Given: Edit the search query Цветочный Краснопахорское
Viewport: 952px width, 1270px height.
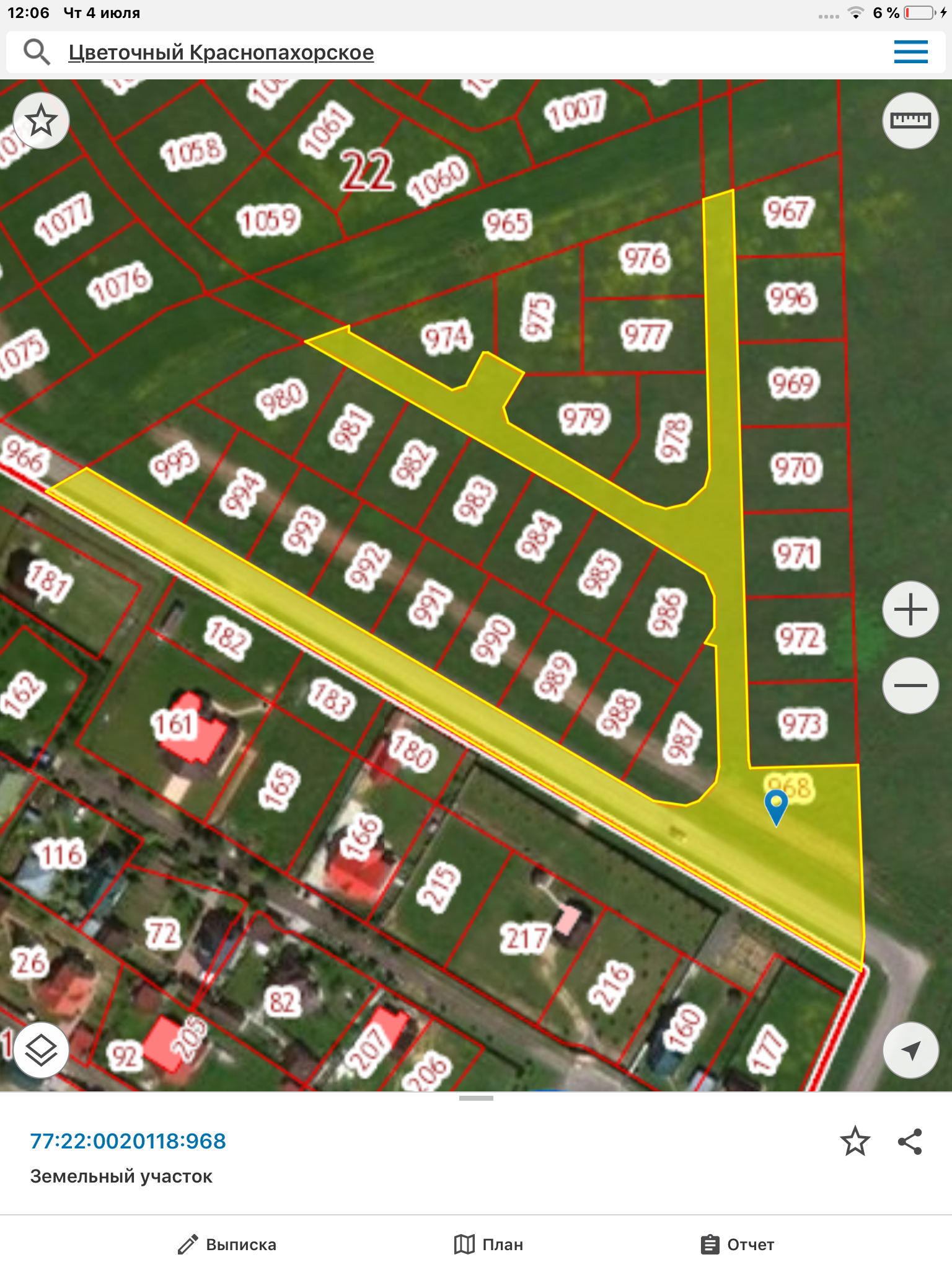Looking at the screenshot, I should 221,53.
